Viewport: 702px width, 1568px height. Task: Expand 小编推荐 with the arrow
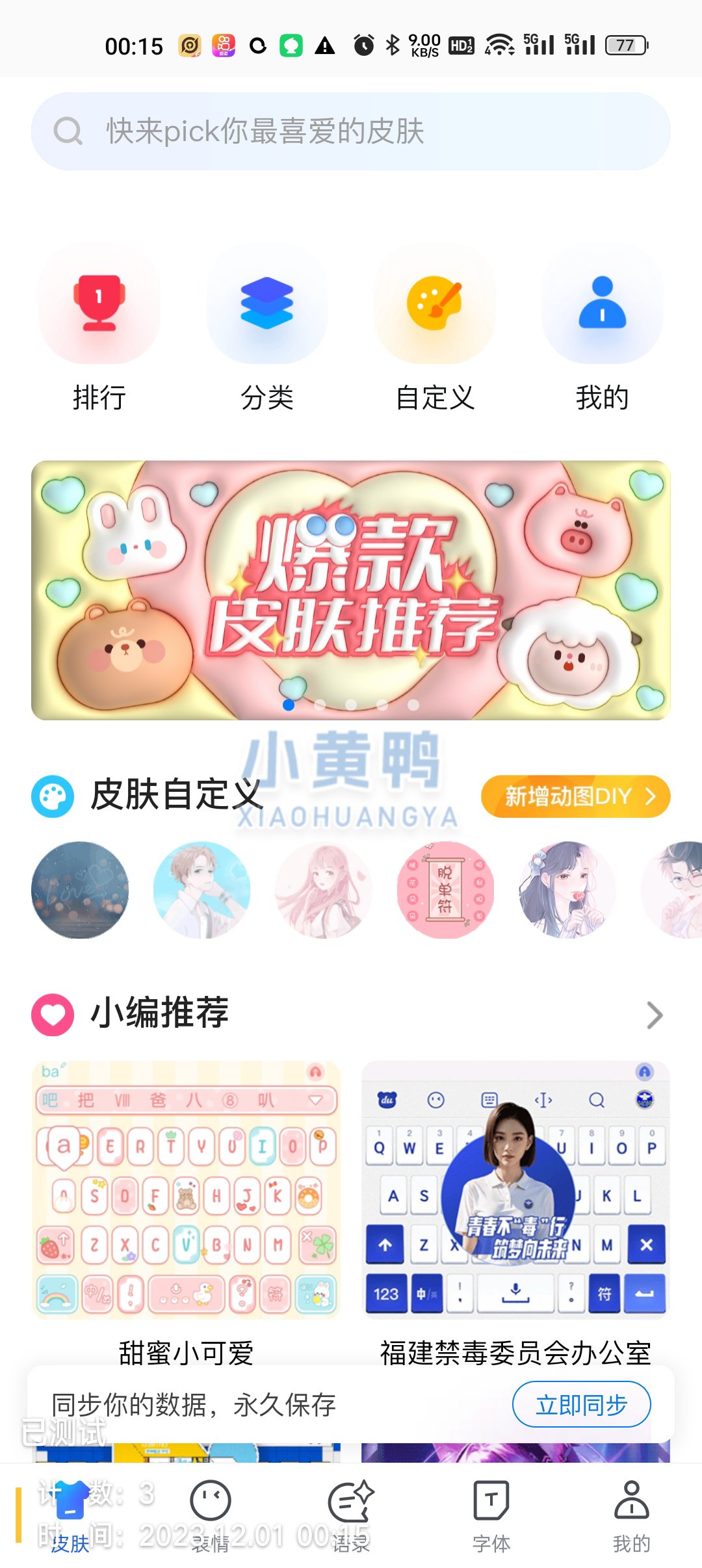click(x=654, y=1015)
